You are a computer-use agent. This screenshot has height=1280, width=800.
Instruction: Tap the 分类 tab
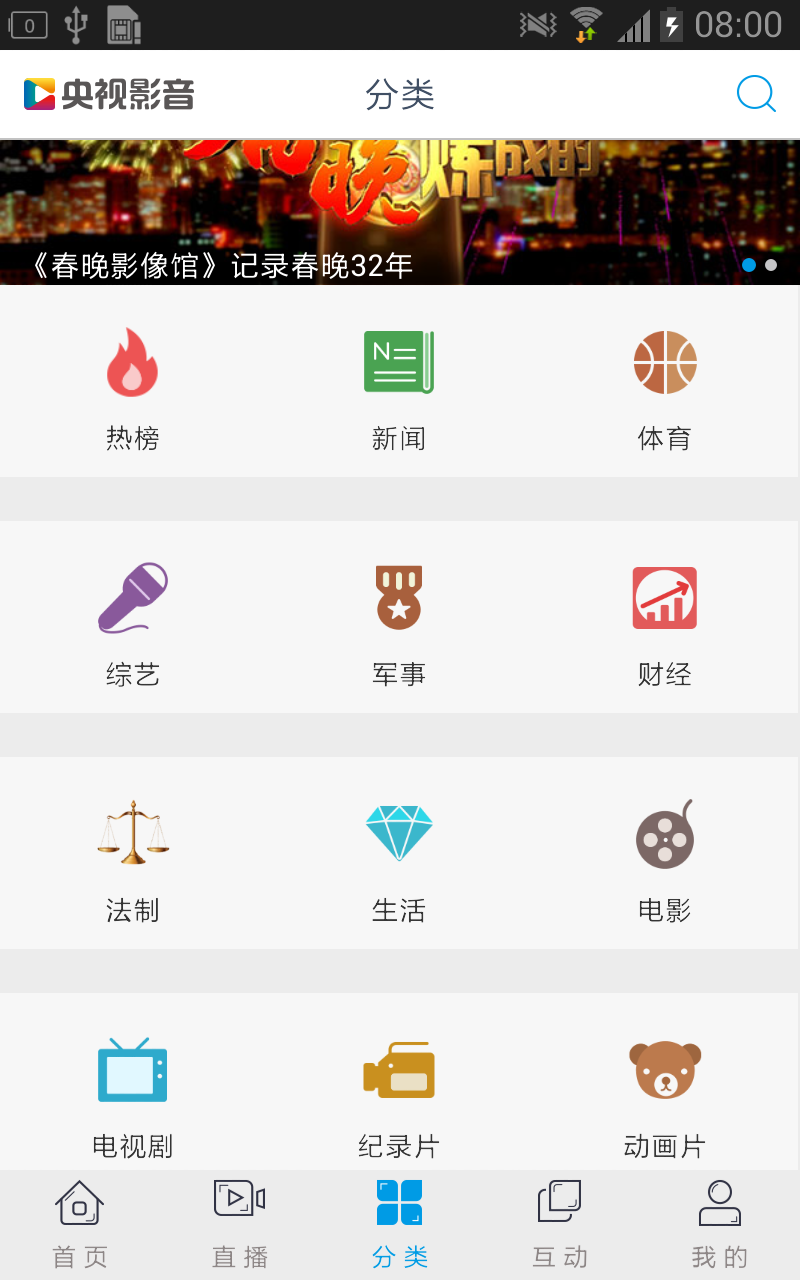400,1225
